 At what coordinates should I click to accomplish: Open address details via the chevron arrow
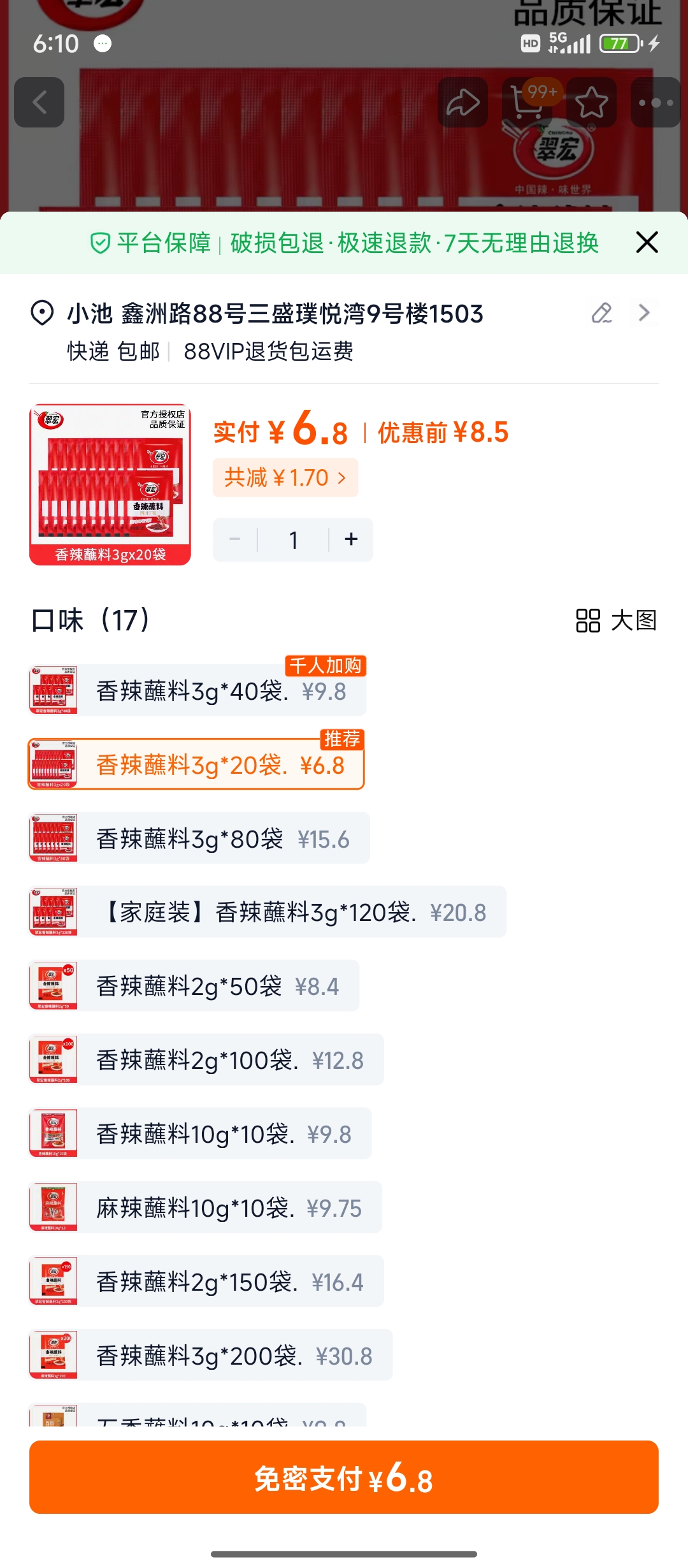pos(644,313)
